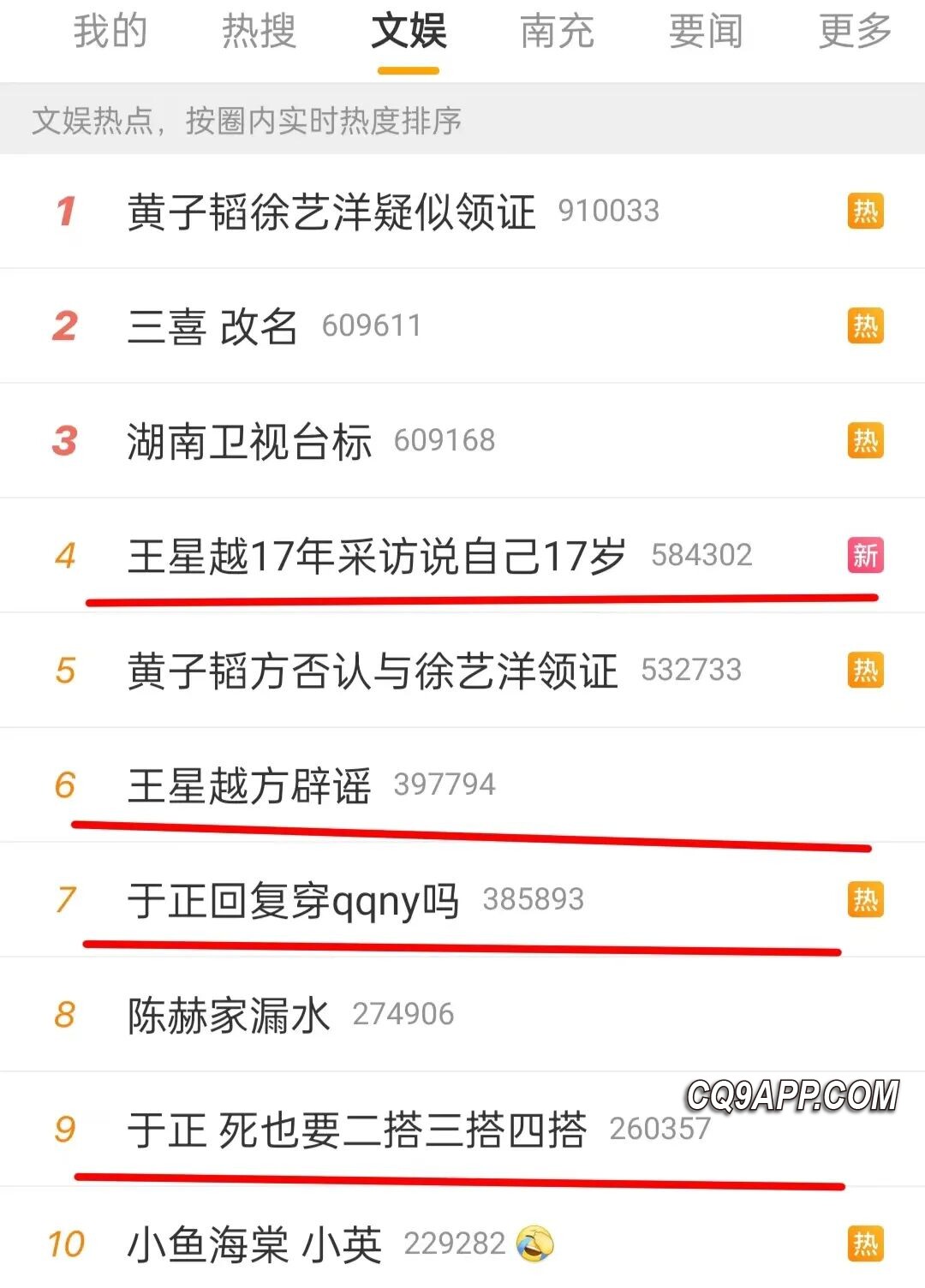Open the 于正回复穿qqny吗 topic
This screenshot has height=1288, width=925.
[293, 900]
